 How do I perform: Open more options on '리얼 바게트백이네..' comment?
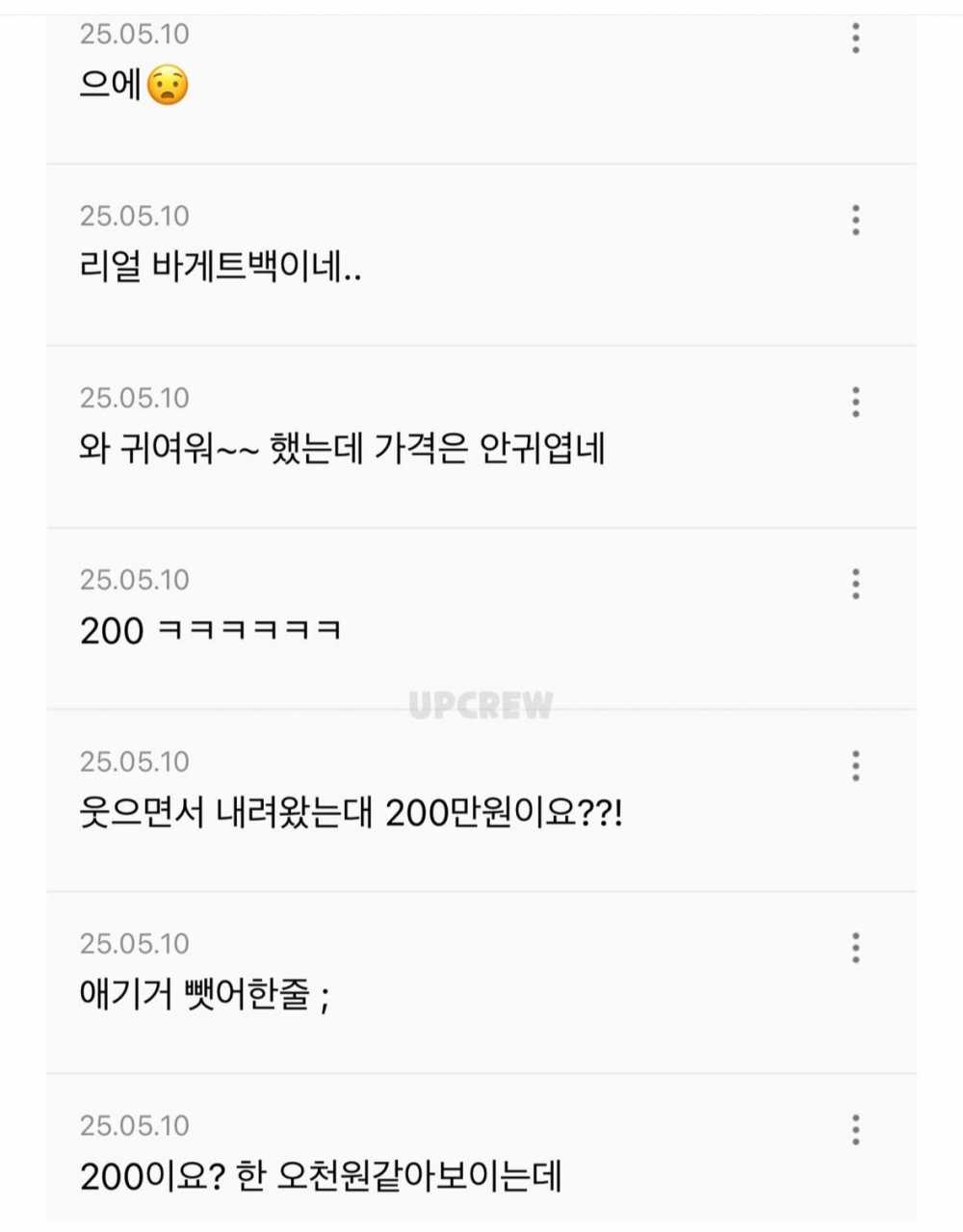[855, 220]
